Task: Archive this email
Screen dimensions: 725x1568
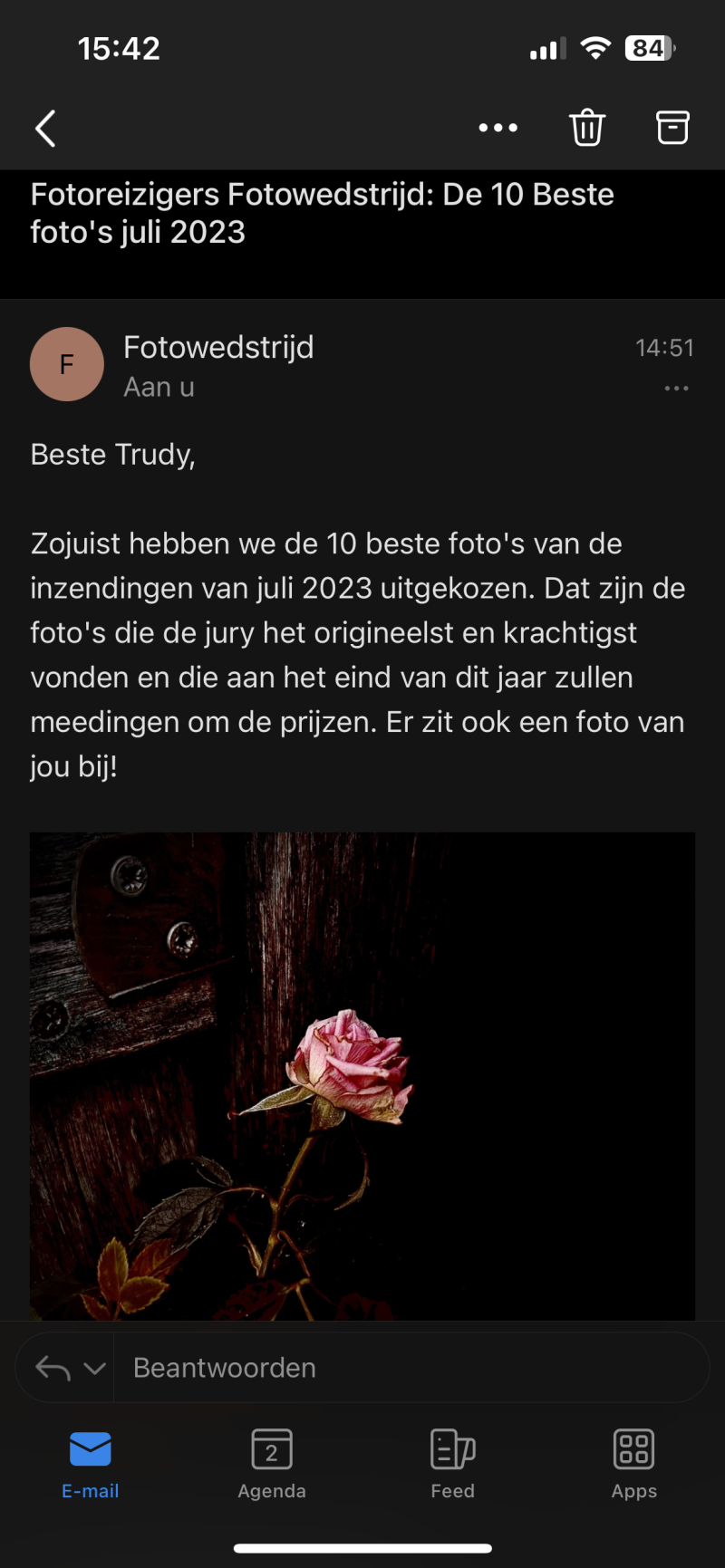Action: pyautogui.click(x=672, y=128)
